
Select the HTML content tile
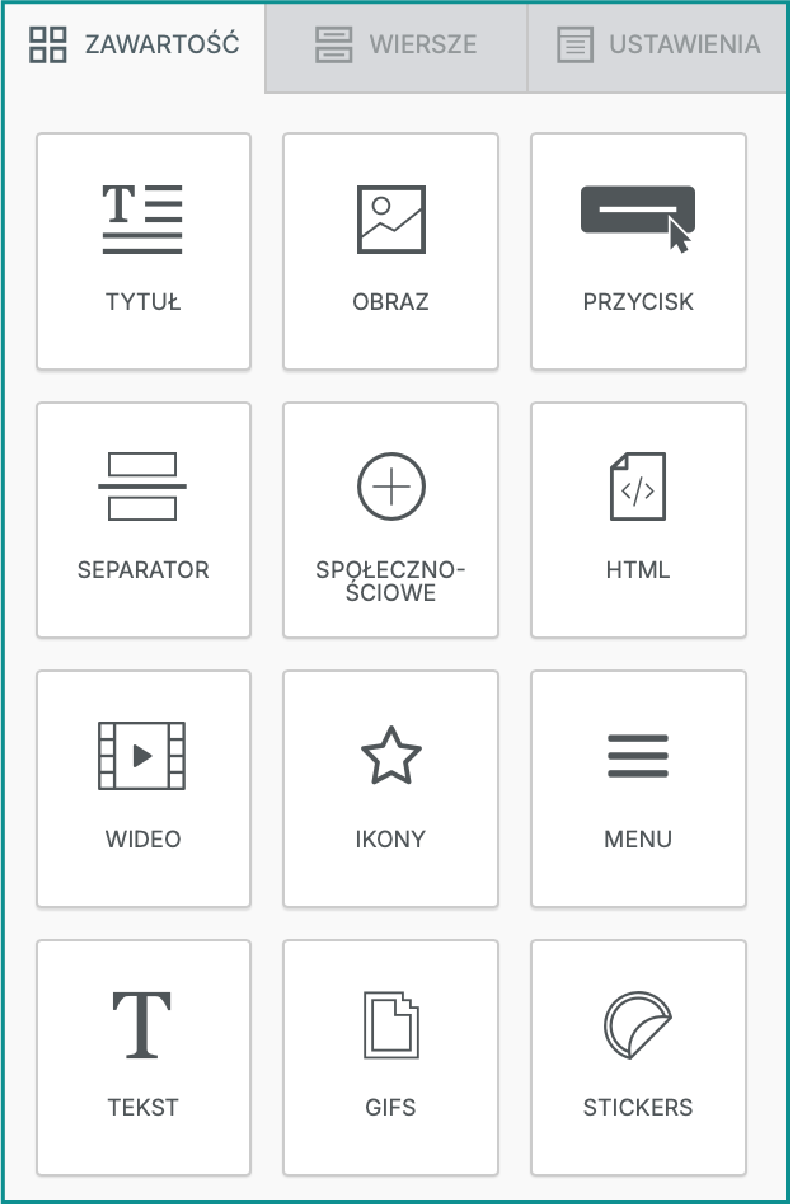tap(638, 519)
